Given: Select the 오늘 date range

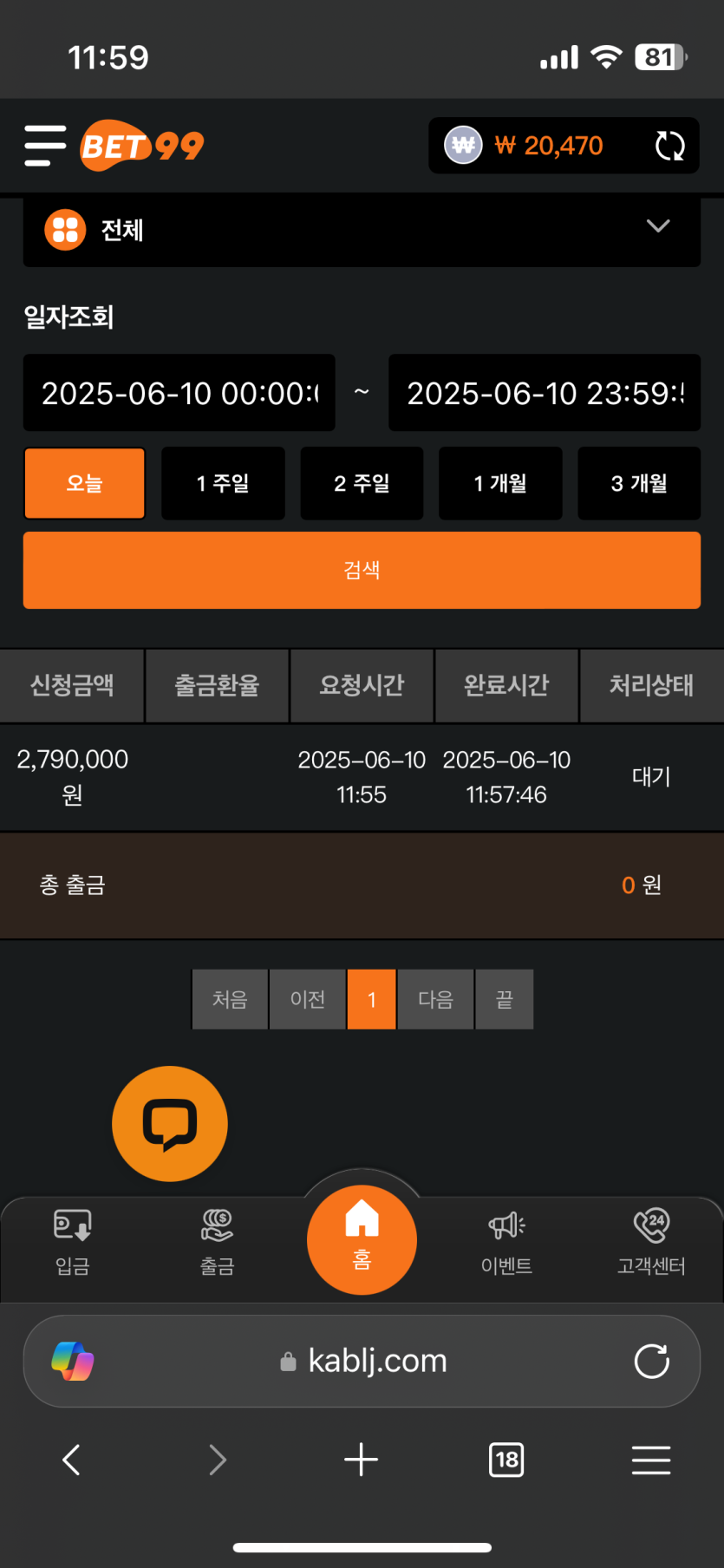Looking at the screenshot, I should (x=84, y=483).
